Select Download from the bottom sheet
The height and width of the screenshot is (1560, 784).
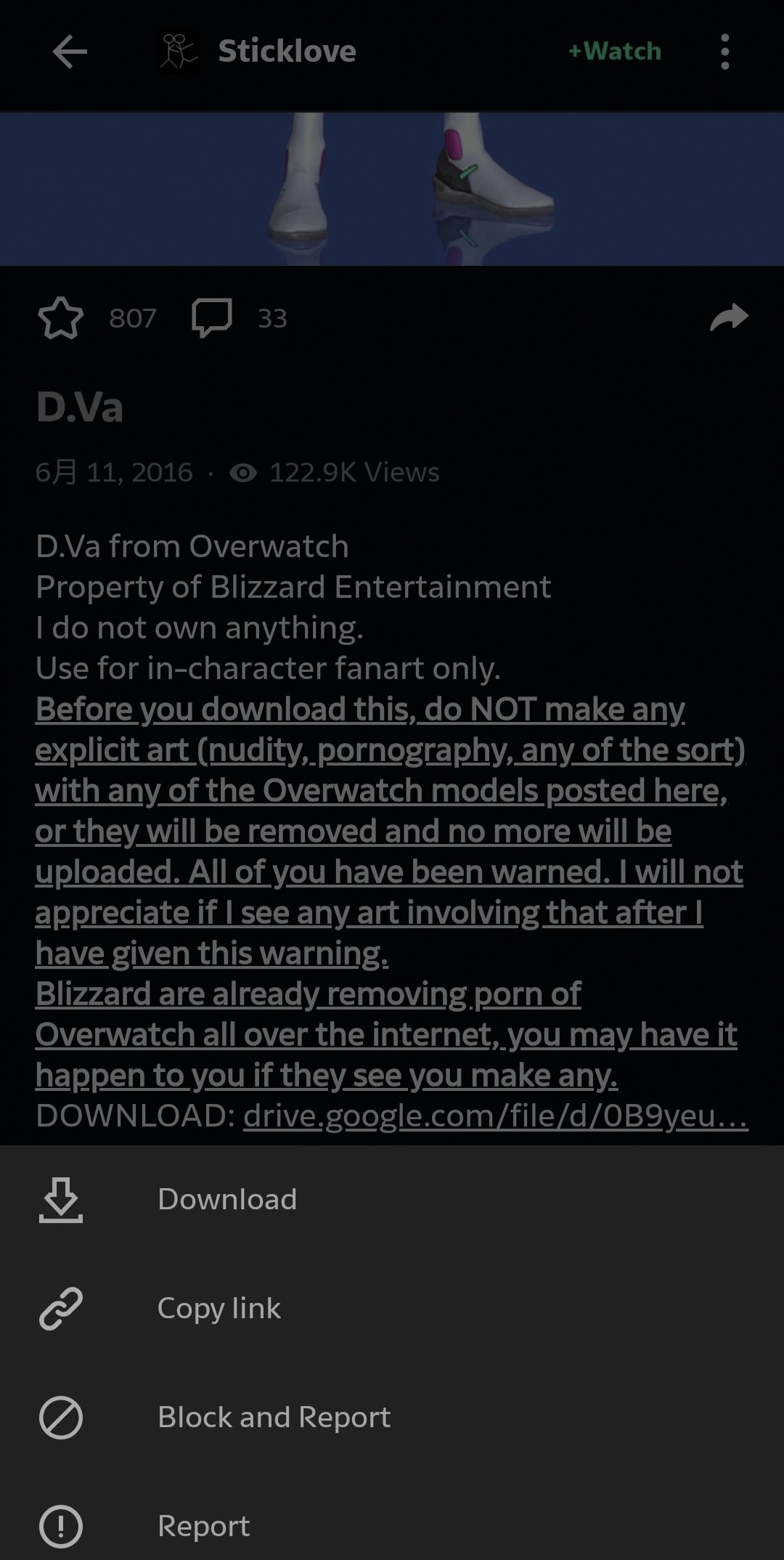[x=226, y=1199]
